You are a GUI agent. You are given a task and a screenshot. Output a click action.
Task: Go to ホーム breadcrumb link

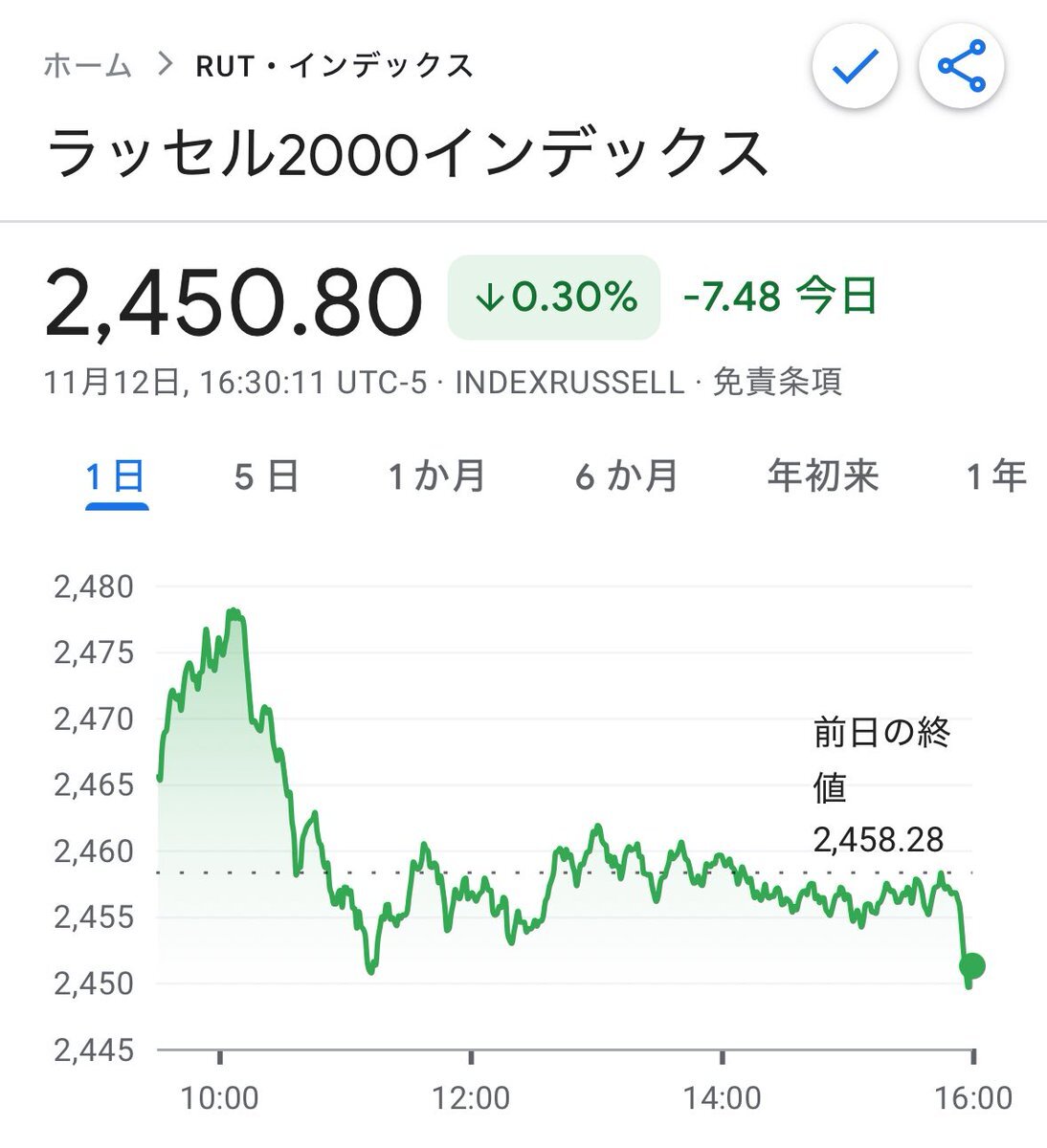click(87, 66)
